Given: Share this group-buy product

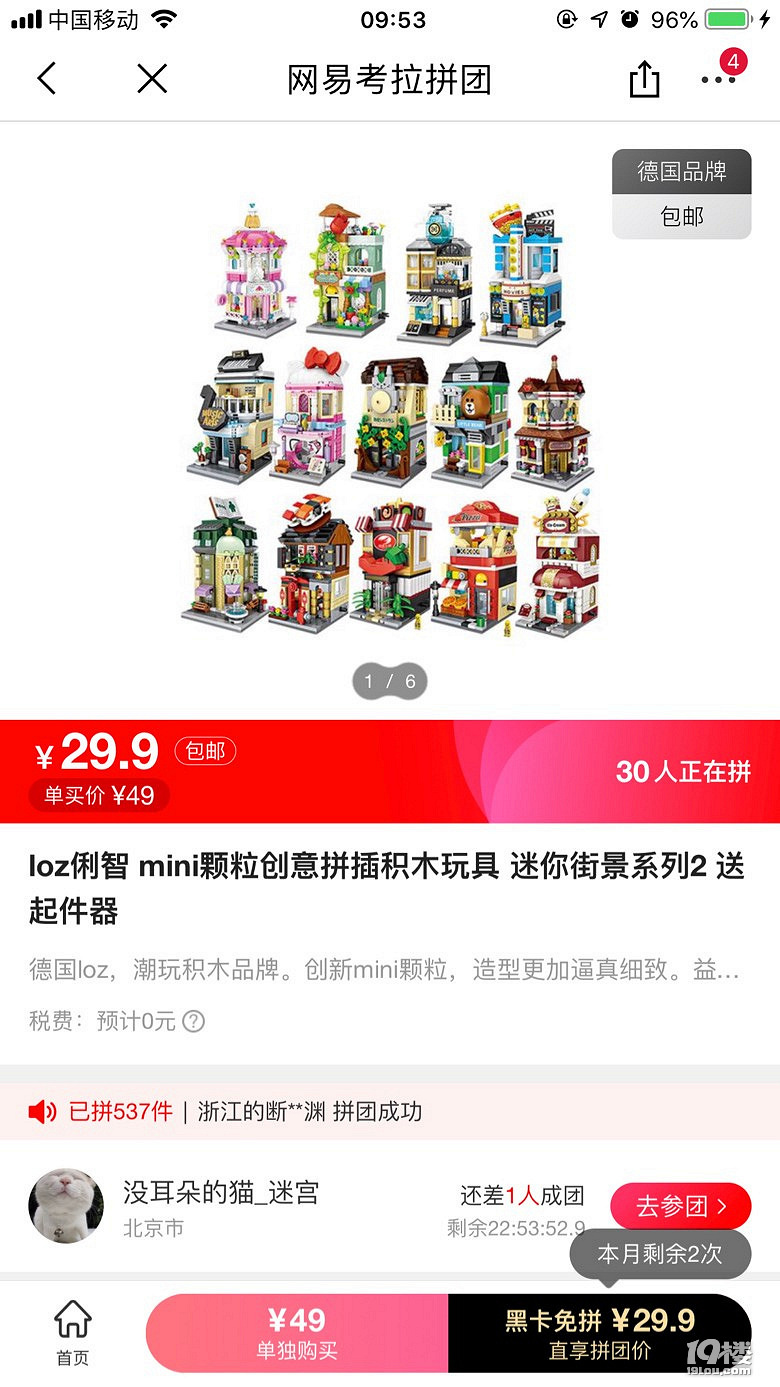Looking at the screenshot, I should 644,79.
